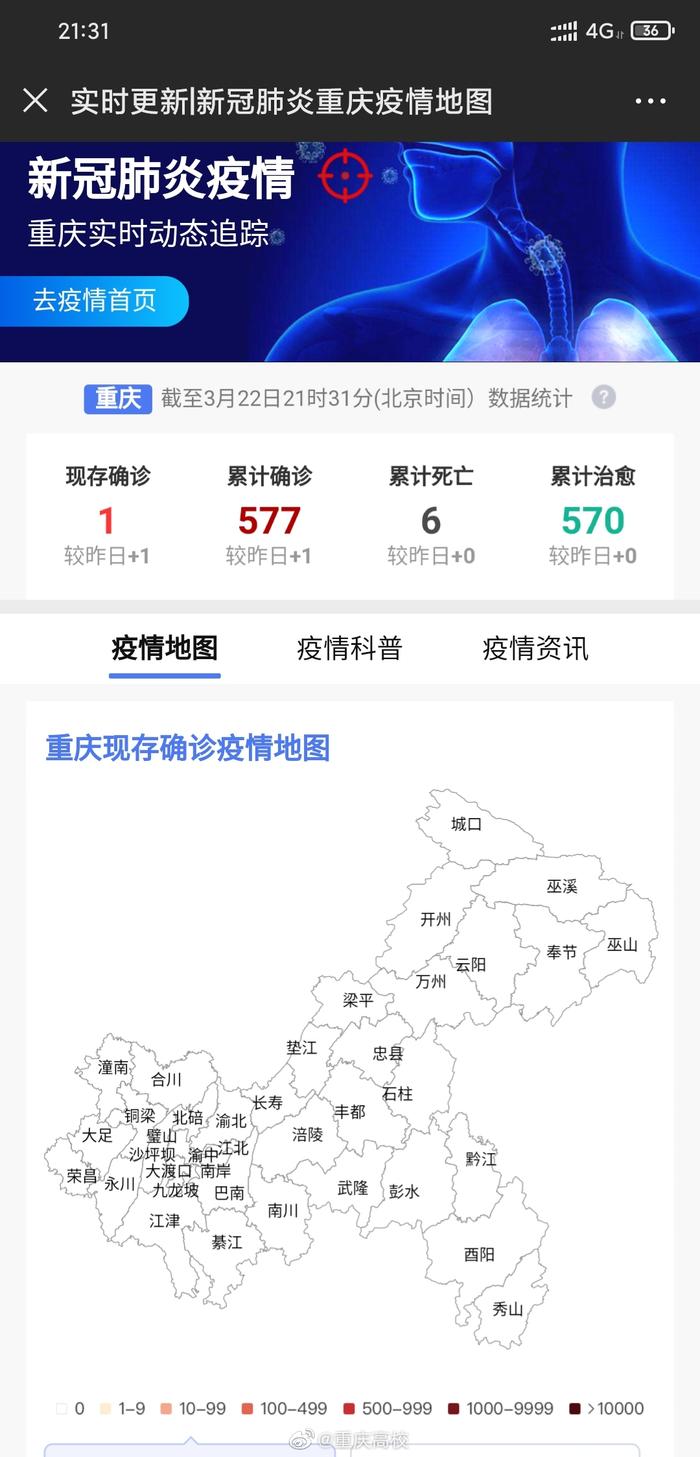Toggle the >10000 legend range
Image resolution: width=700 pixels, height=1457 pixels.
pyautogui.click(x=606, y=1409)
